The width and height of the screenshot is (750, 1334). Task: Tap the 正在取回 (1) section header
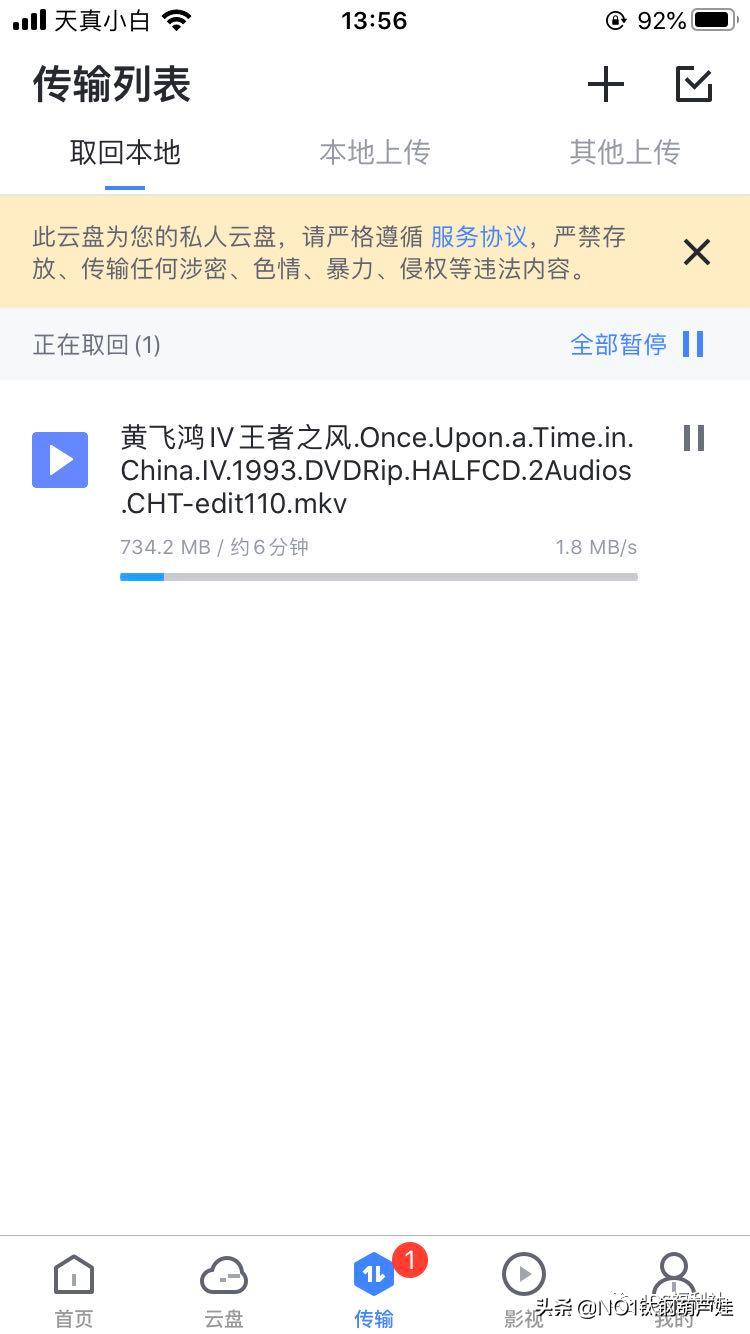click(x=96, y=344)
